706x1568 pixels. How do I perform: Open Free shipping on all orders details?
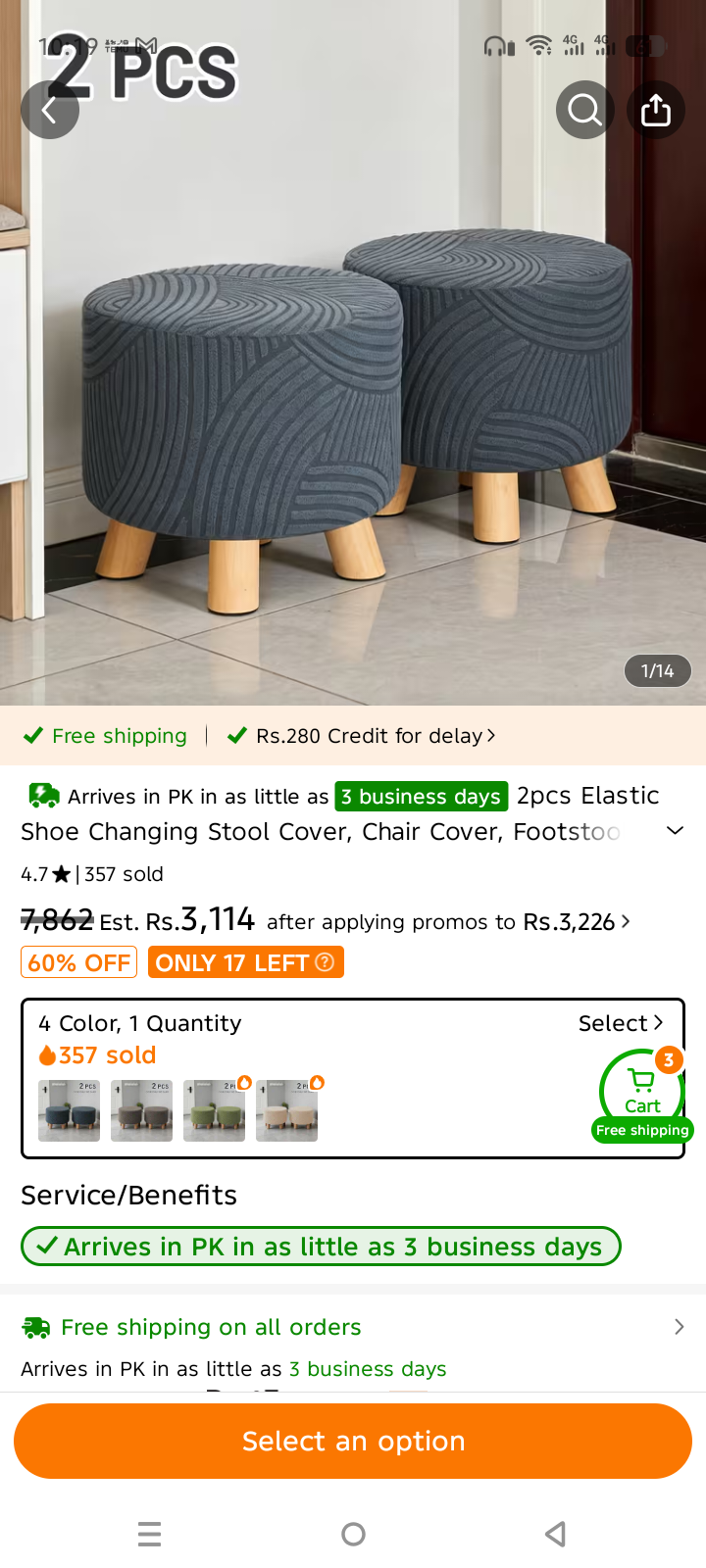(x=353, y=1327)
